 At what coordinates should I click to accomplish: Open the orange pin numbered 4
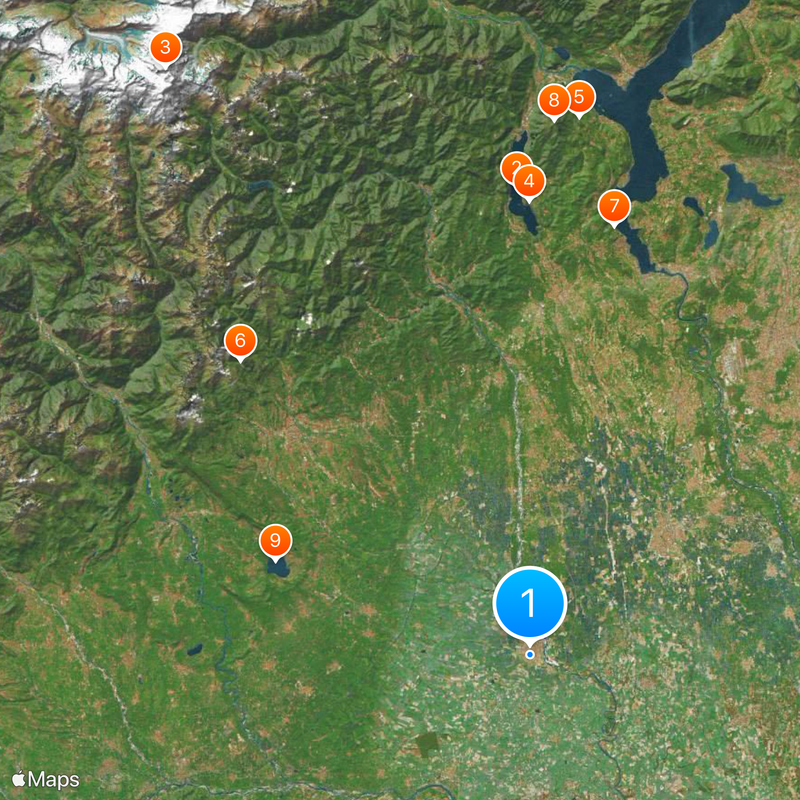[531, 181]
